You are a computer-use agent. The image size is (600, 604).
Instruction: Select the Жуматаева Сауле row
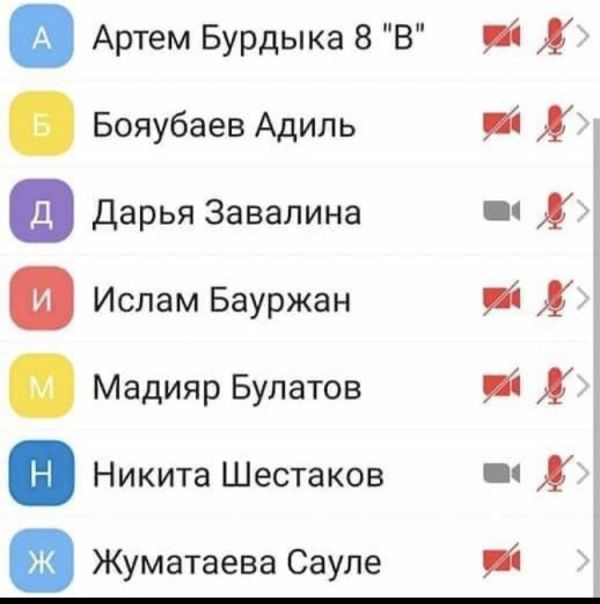pyautogui.click(x=235, y=561)
